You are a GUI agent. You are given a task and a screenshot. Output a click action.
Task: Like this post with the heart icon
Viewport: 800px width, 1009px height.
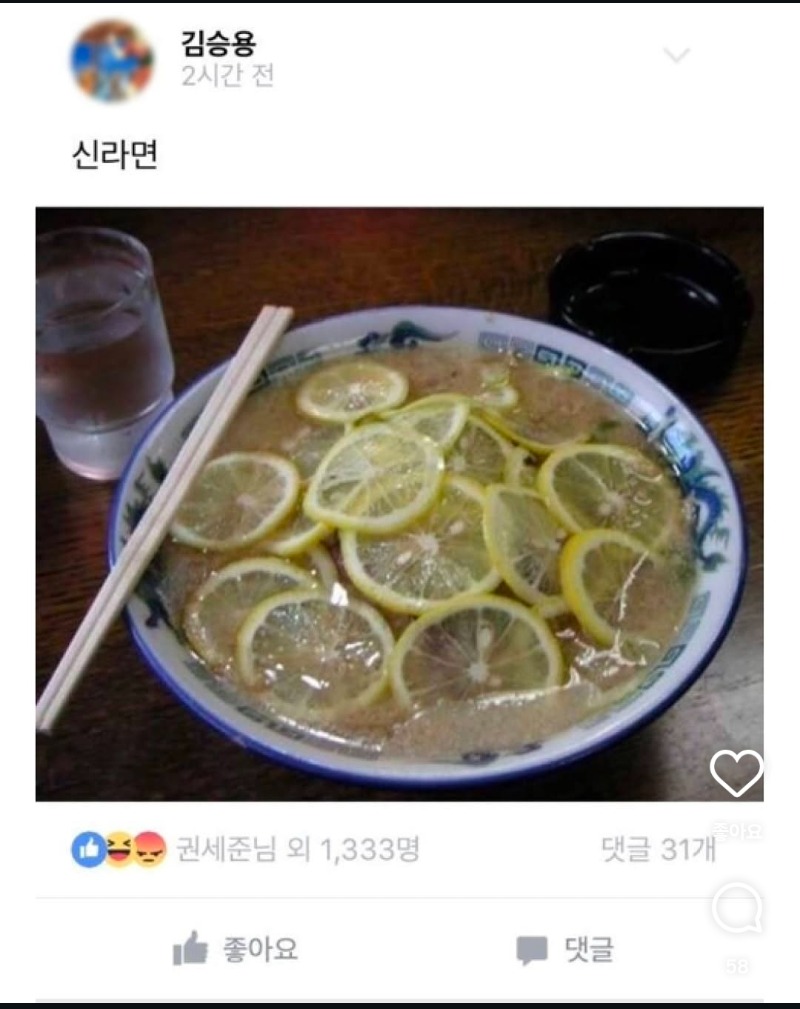tap(736, 773)
